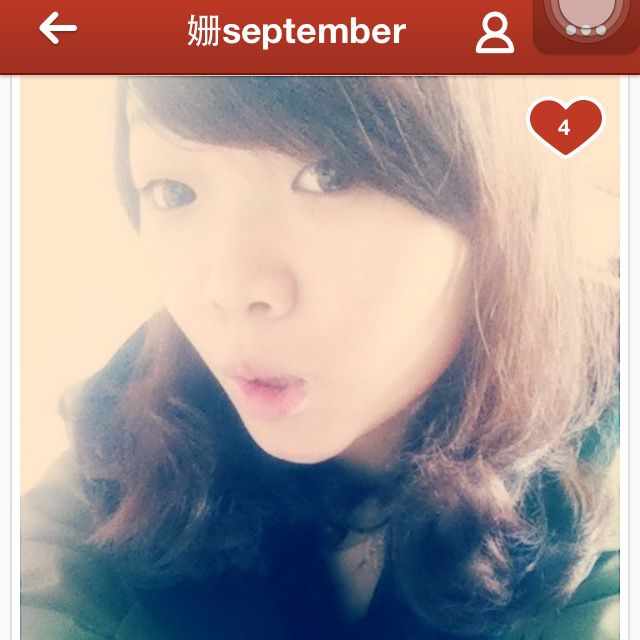Like the photo with the heart

click(565, 127)
